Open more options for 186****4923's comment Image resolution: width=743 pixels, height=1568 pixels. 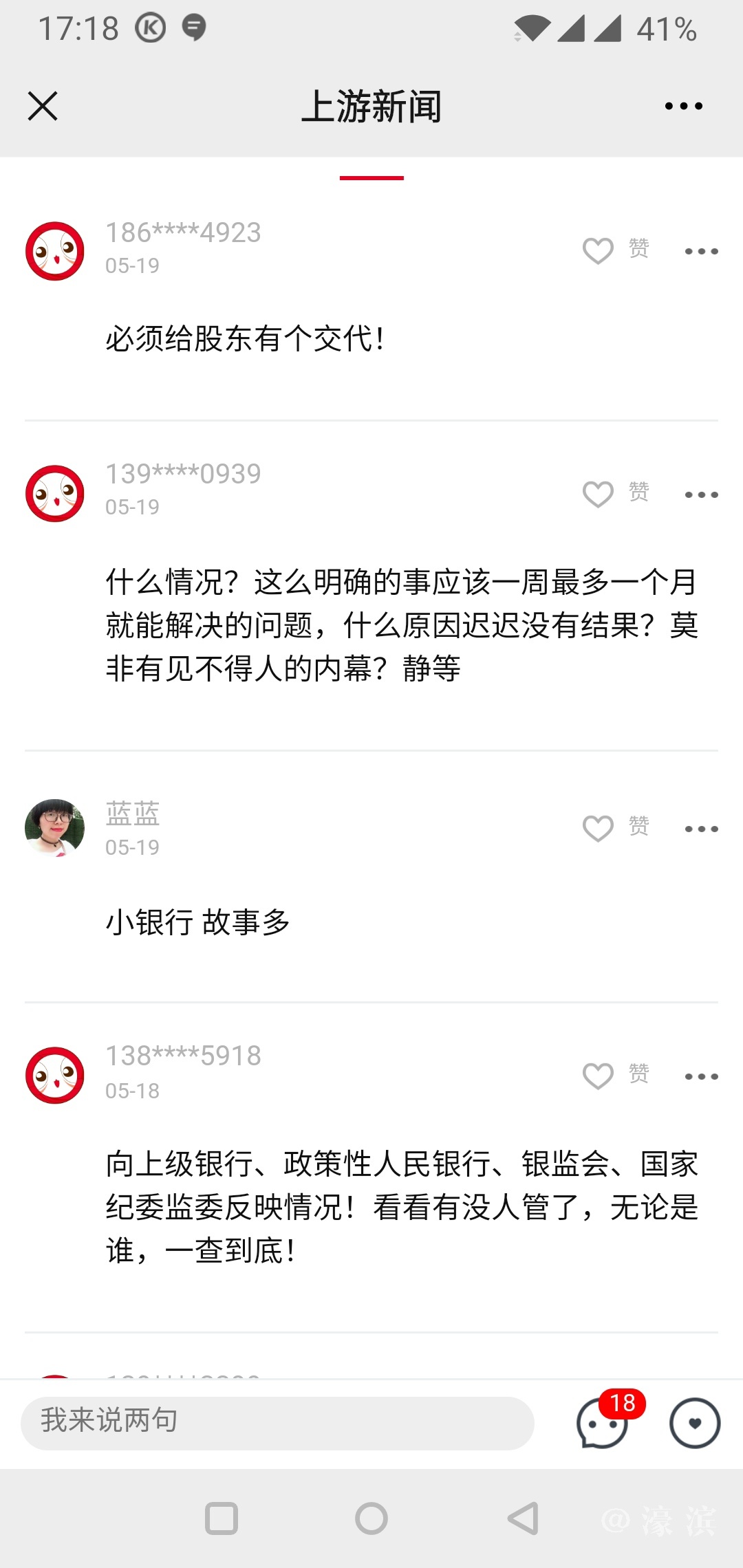[x=701, y=252]
